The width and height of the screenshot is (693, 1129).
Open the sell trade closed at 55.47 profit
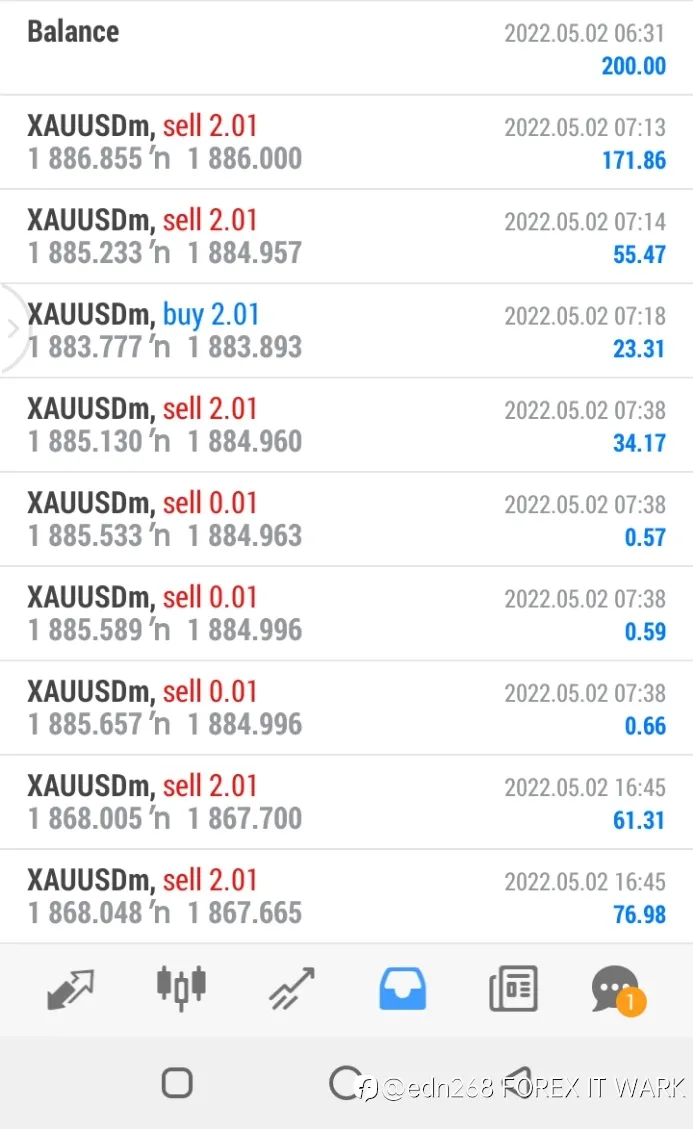tap(346, 237)
